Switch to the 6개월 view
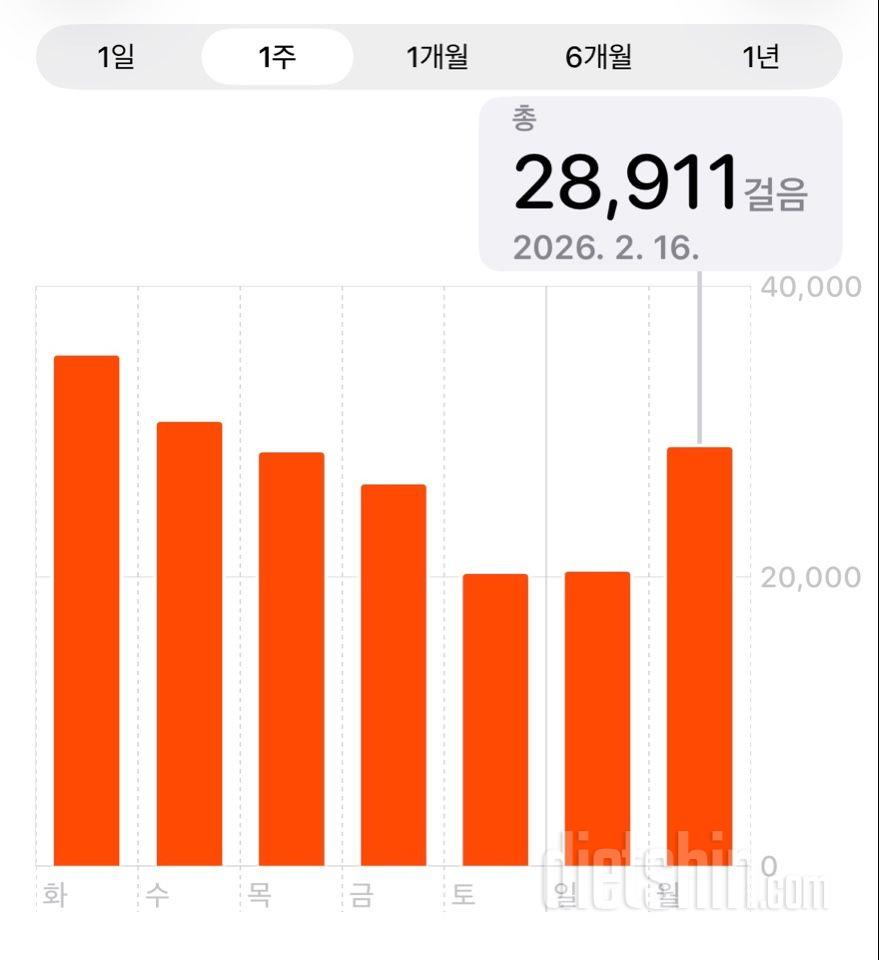Viewport: 879px width, 960px height. coord(598,58)
